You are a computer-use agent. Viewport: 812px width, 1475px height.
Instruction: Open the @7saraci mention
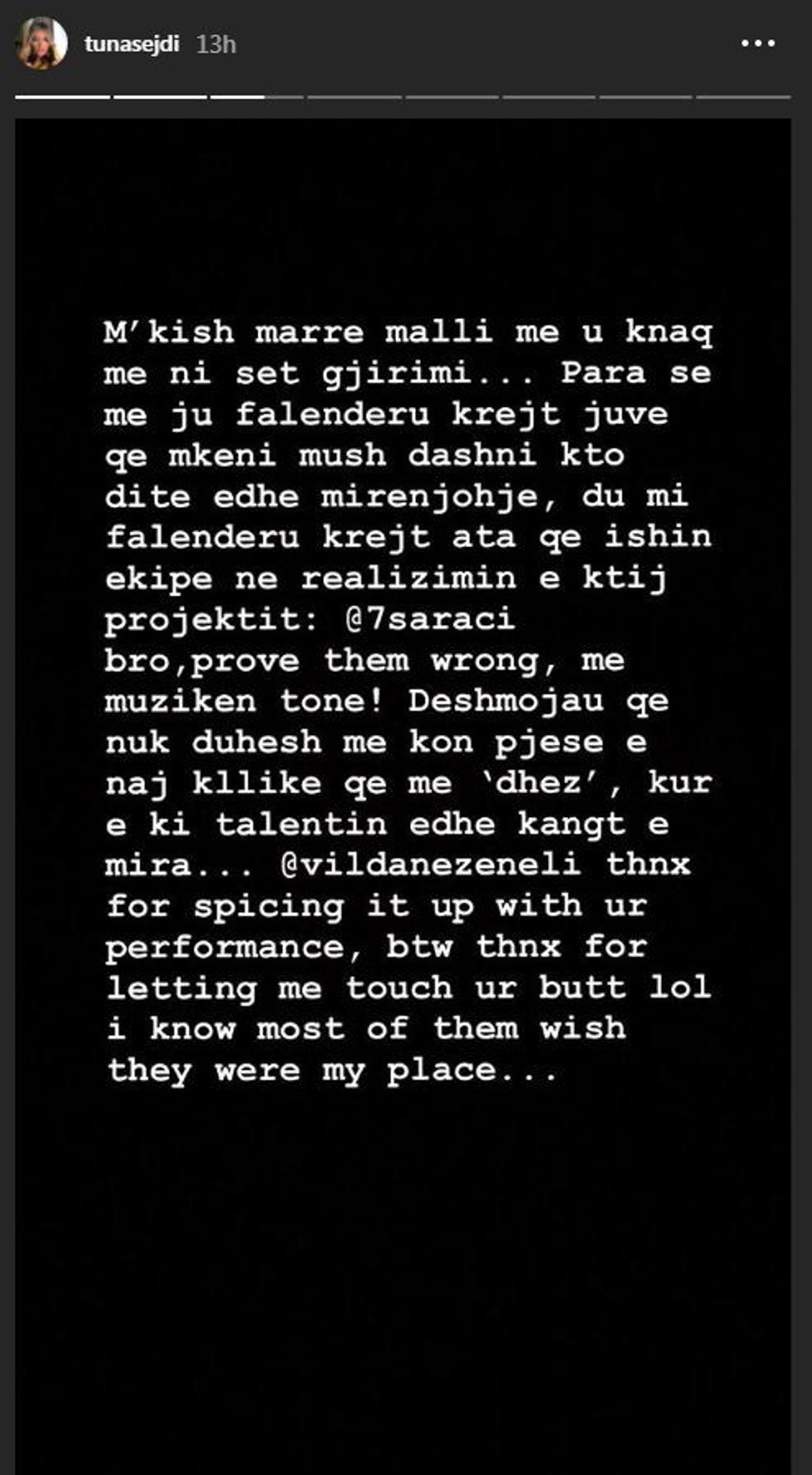(430, 619)
